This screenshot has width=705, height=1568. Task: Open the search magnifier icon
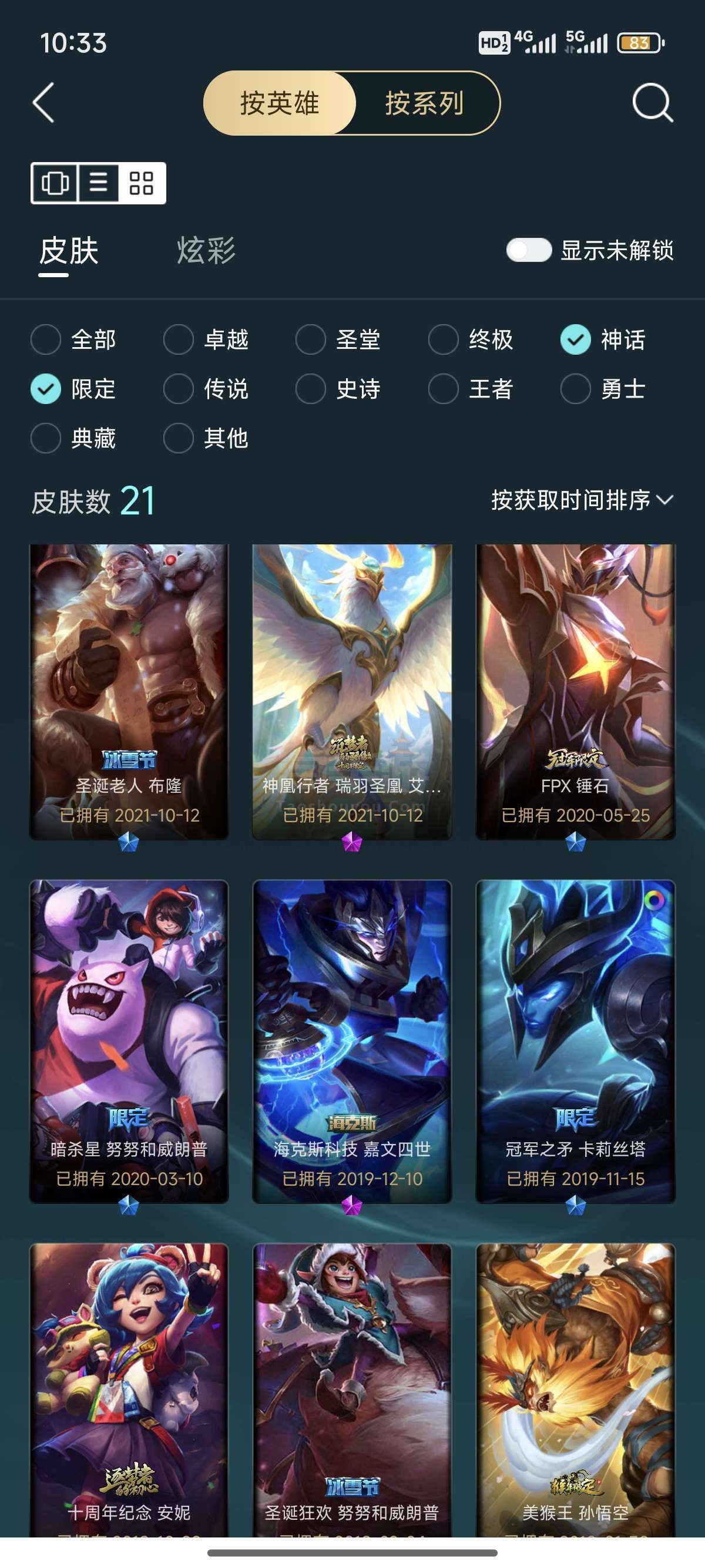[x=652, y=103]
